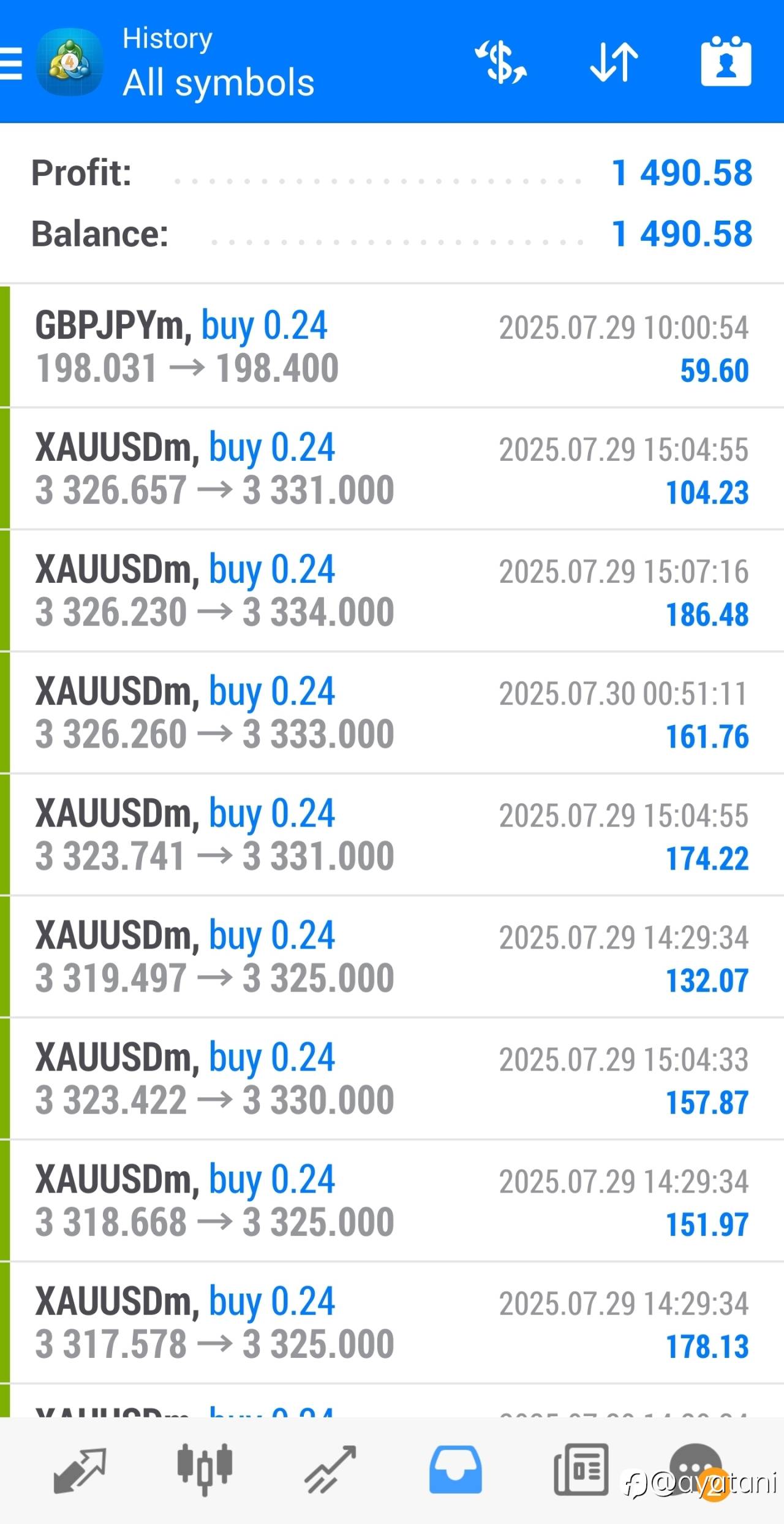The width and height of the screenshot is (784, 1524).
Task: Open the GBPJPYm buy trade
Action: point(392,346)
